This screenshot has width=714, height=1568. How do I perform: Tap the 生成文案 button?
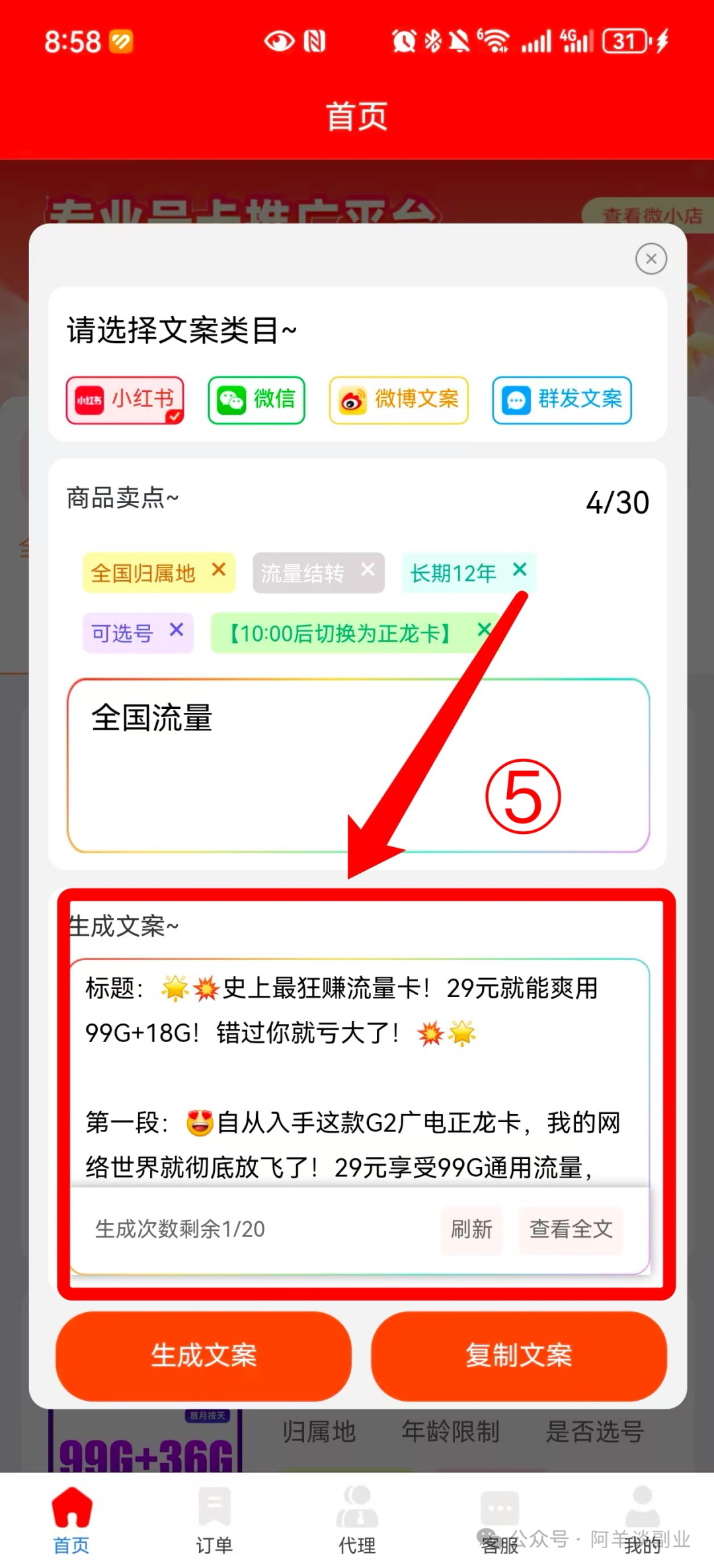tap(204, 1356)
